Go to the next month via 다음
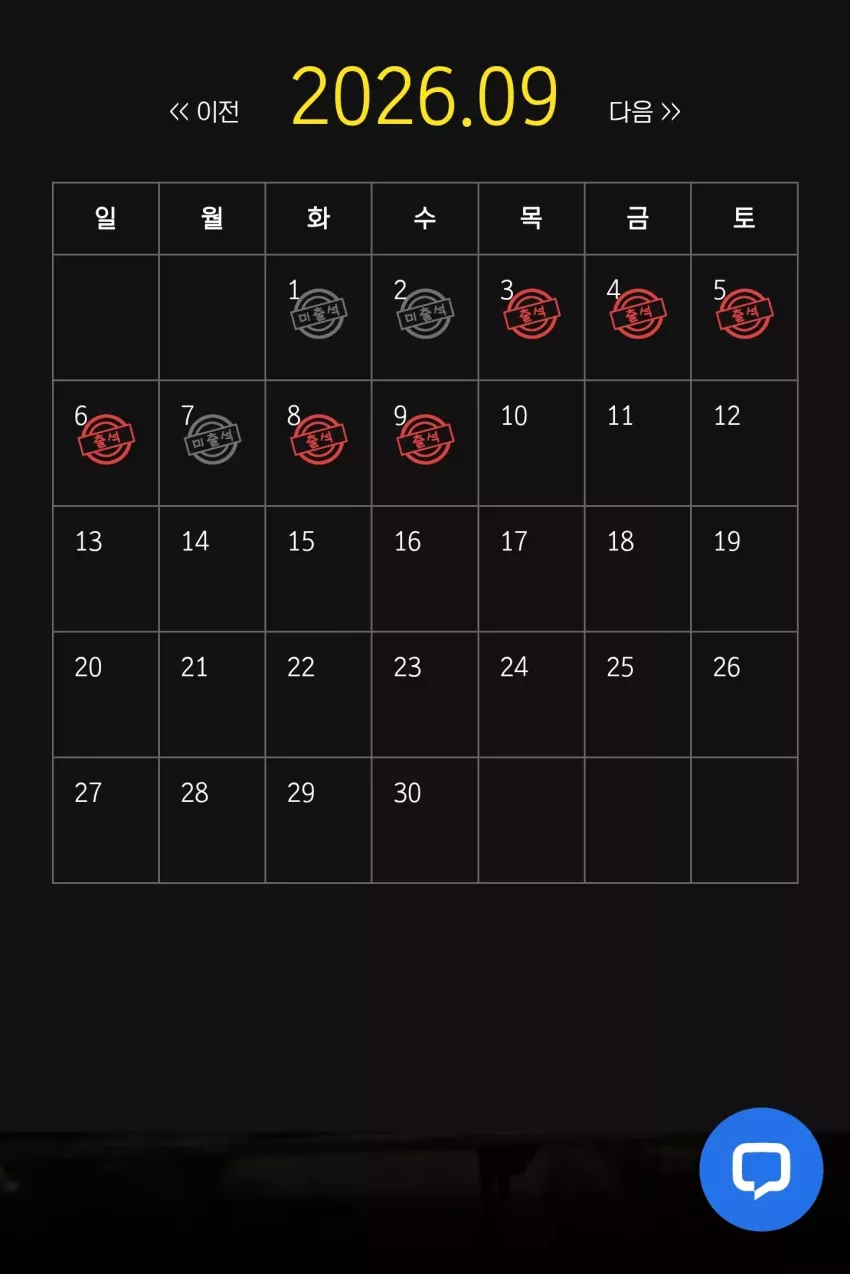The image size is (850, 1274). point(645,111)
